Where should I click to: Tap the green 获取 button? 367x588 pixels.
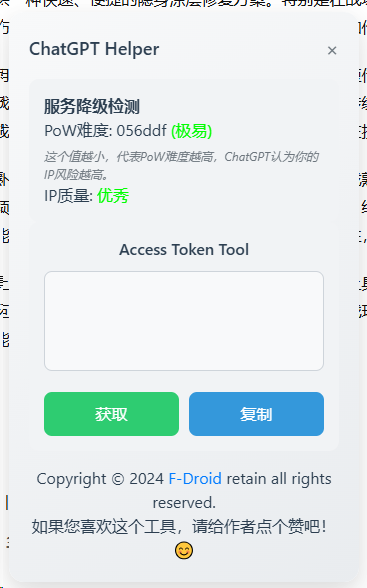[111, 414]
